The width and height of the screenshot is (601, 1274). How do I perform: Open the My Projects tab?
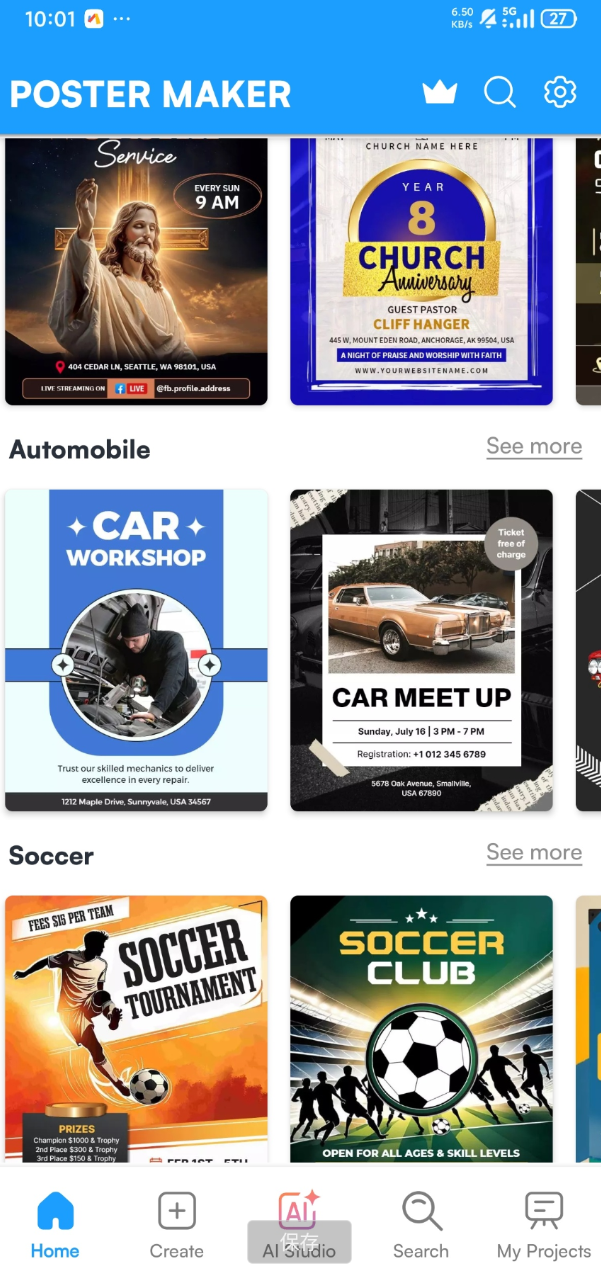pyautogui.click(x=544, y=1224)
